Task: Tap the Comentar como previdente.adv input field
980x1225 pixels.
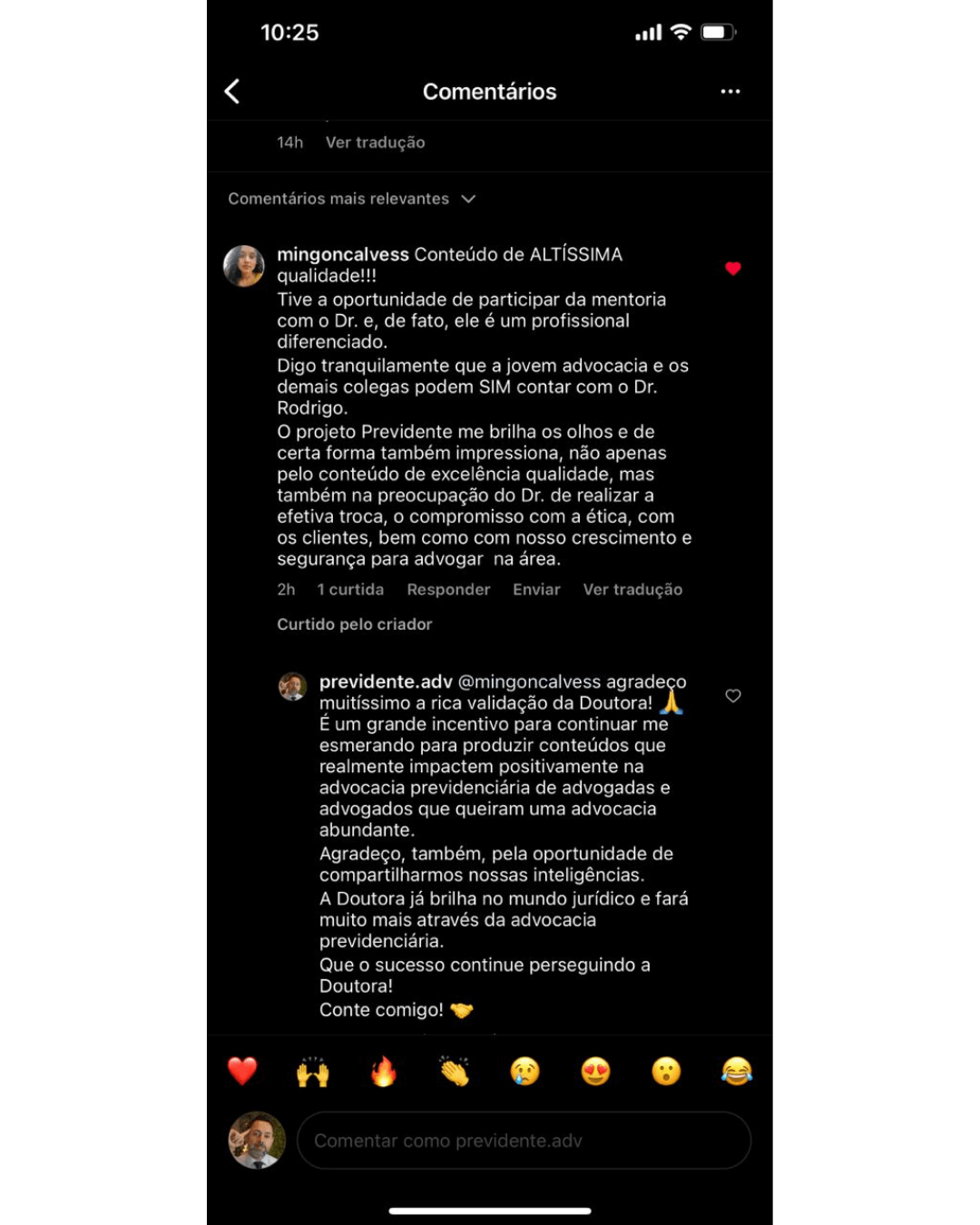Action: click(524, 1141)
